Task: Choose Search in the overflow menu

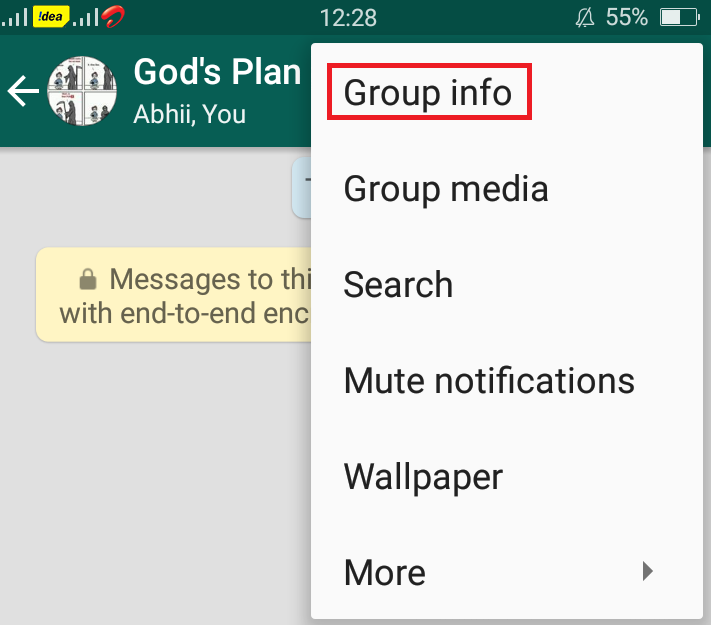Action: pos(398,285)
